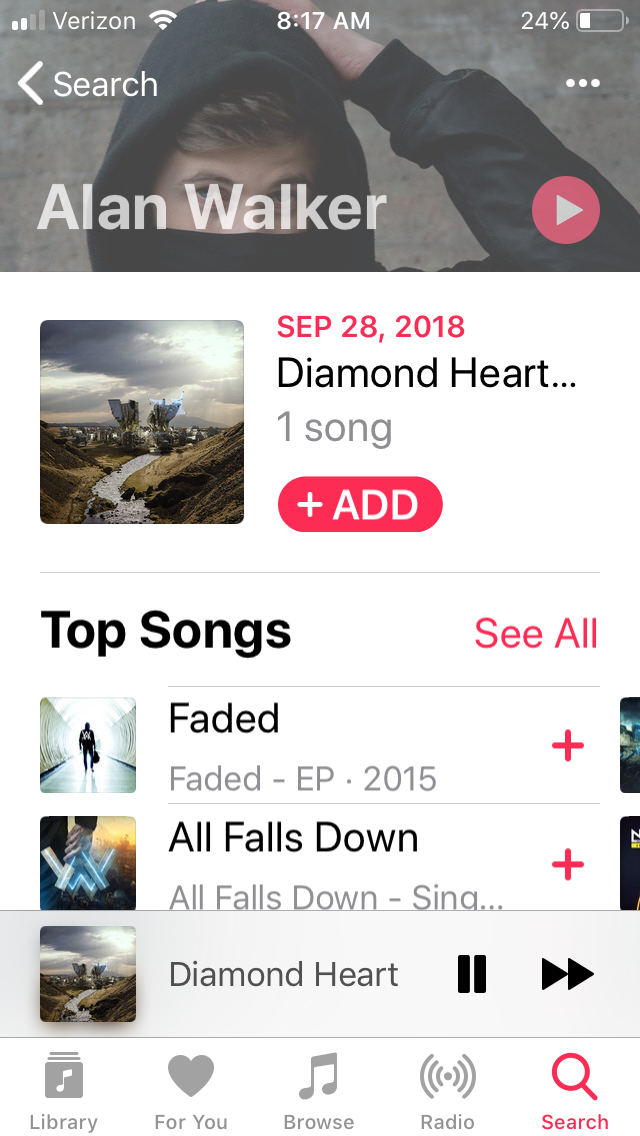Play the song Faded
Viewport: 640px width, 1136px height.
pyautogui.click(x=300, y=745)
